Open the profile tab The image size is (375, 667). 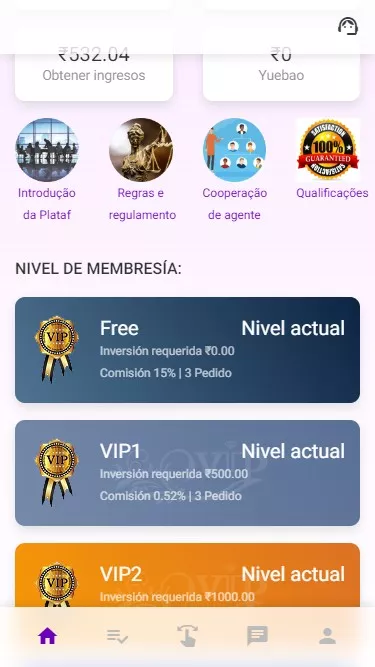[x=327, y=636]
